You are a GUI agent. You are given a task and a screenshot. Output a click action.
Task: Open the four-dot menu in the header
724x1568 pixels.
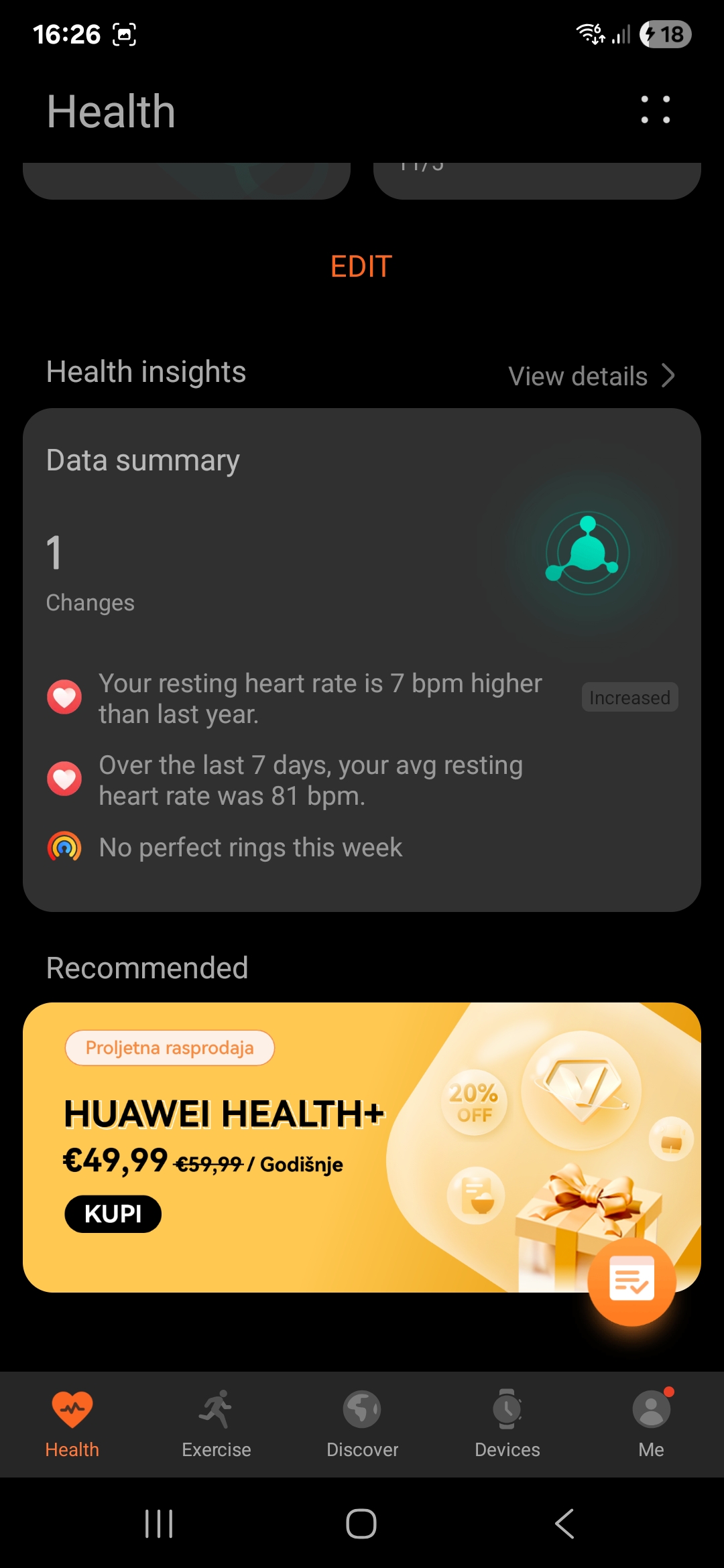click(x=655, y=110)
